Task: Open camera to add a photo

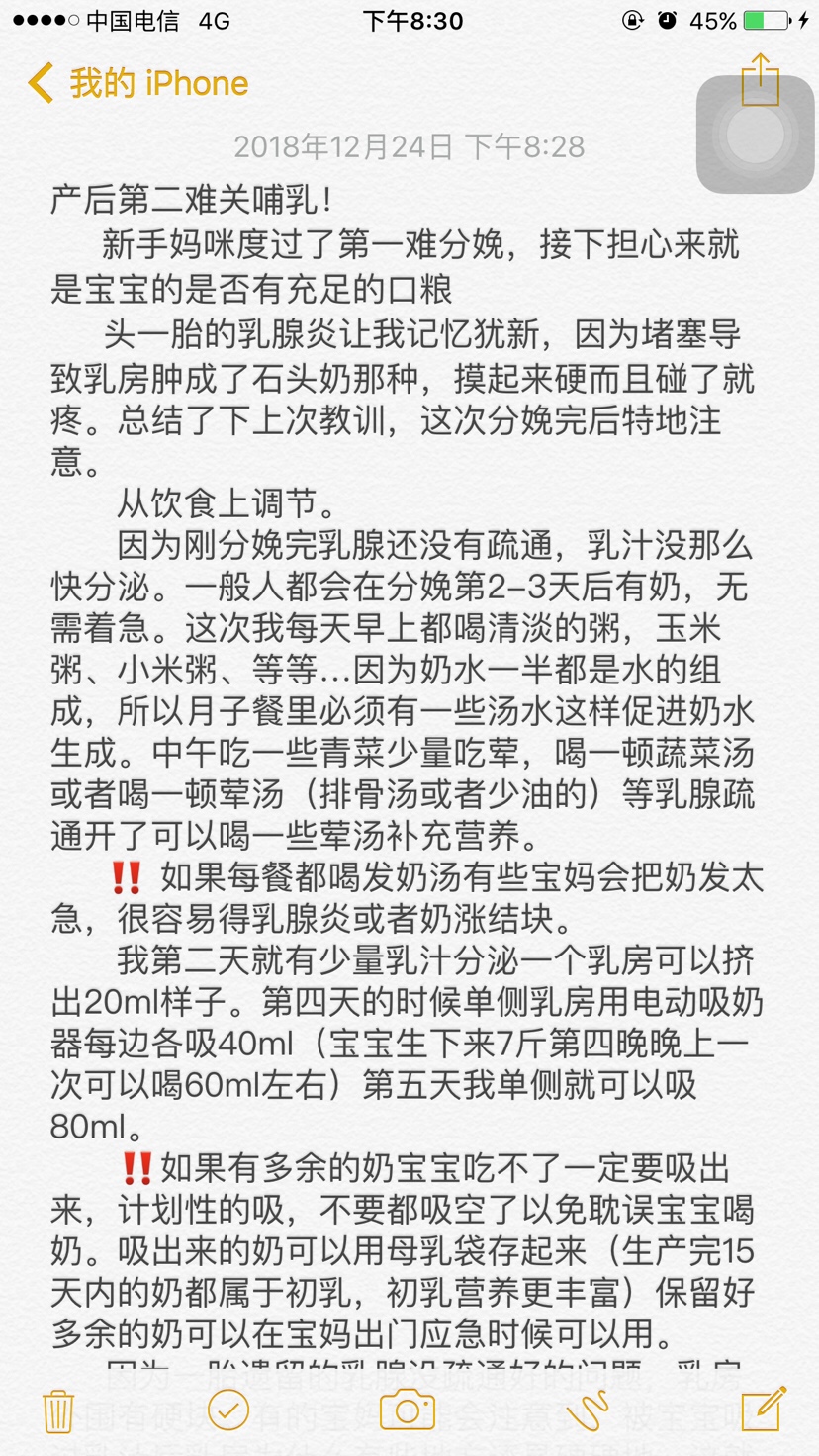Action: click(408, 1410)
